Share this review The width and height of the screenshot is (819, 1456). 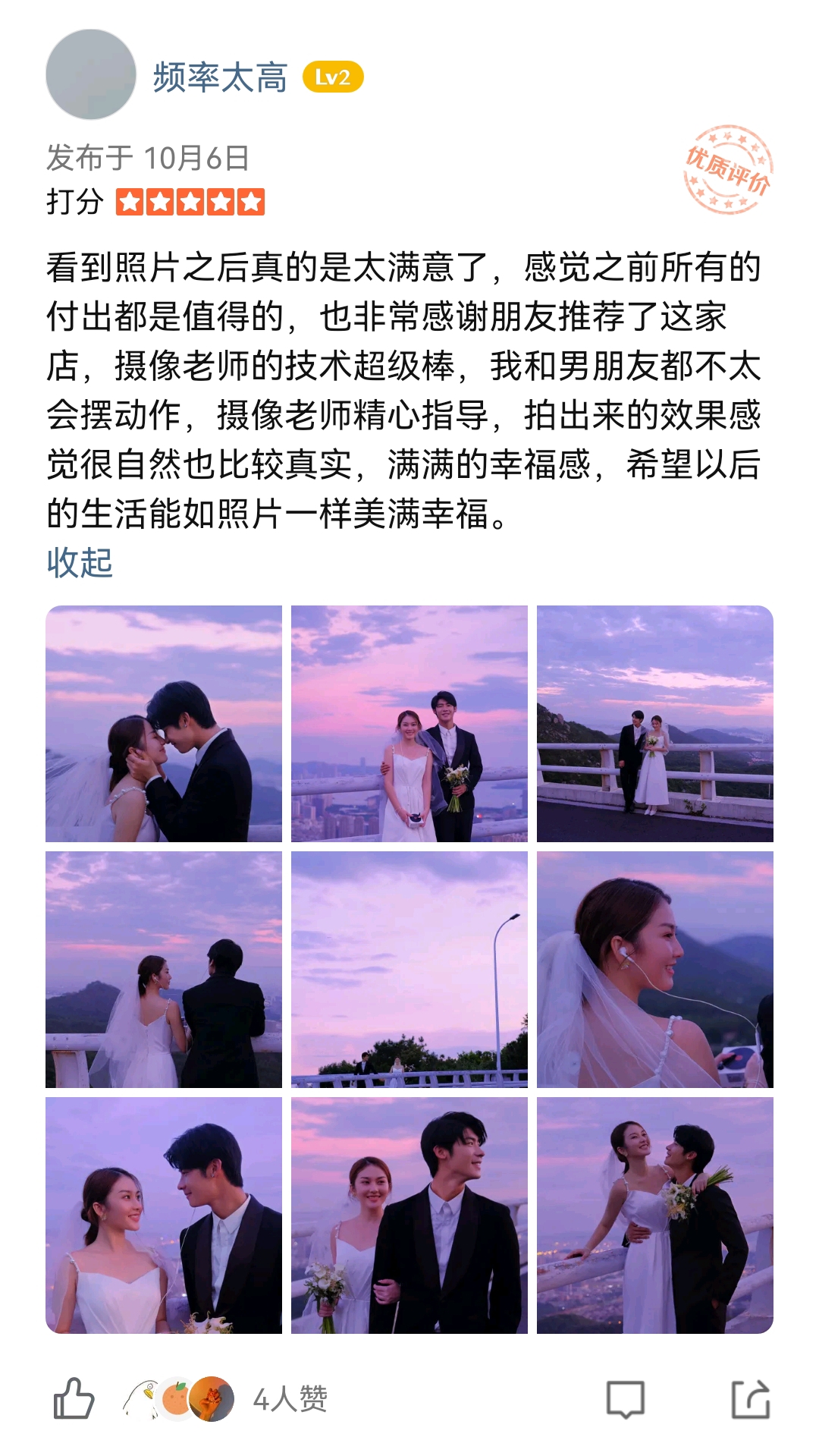pos(750,1398)
